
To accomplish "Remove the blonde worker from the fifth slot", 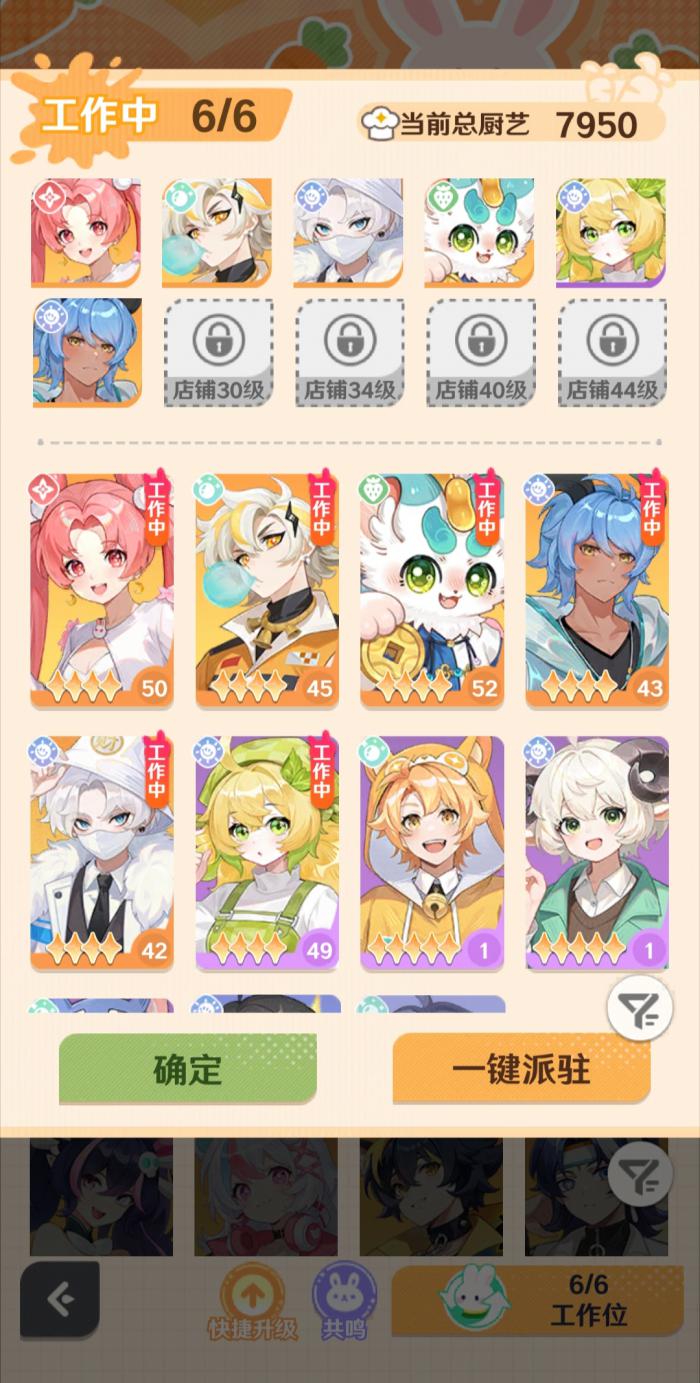I will pos(611,233).
